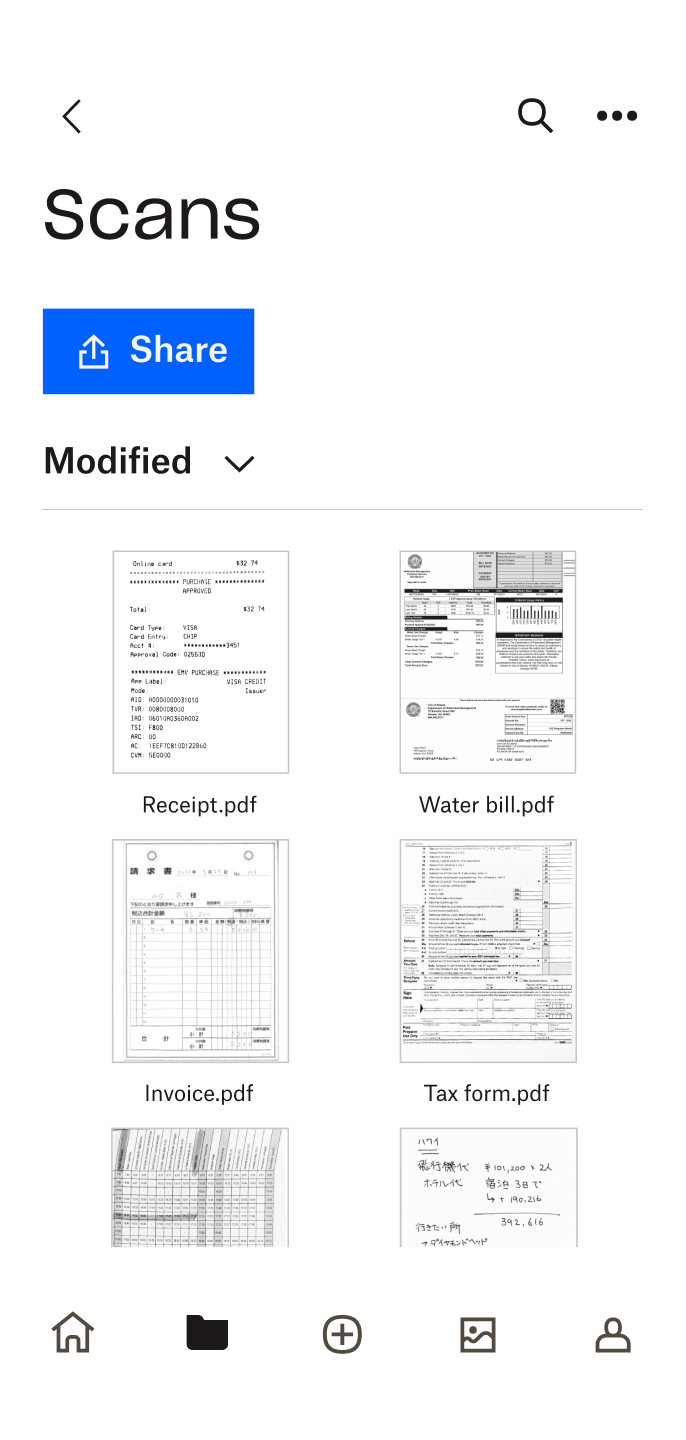Share the Scans folder

tap(148, 351)
